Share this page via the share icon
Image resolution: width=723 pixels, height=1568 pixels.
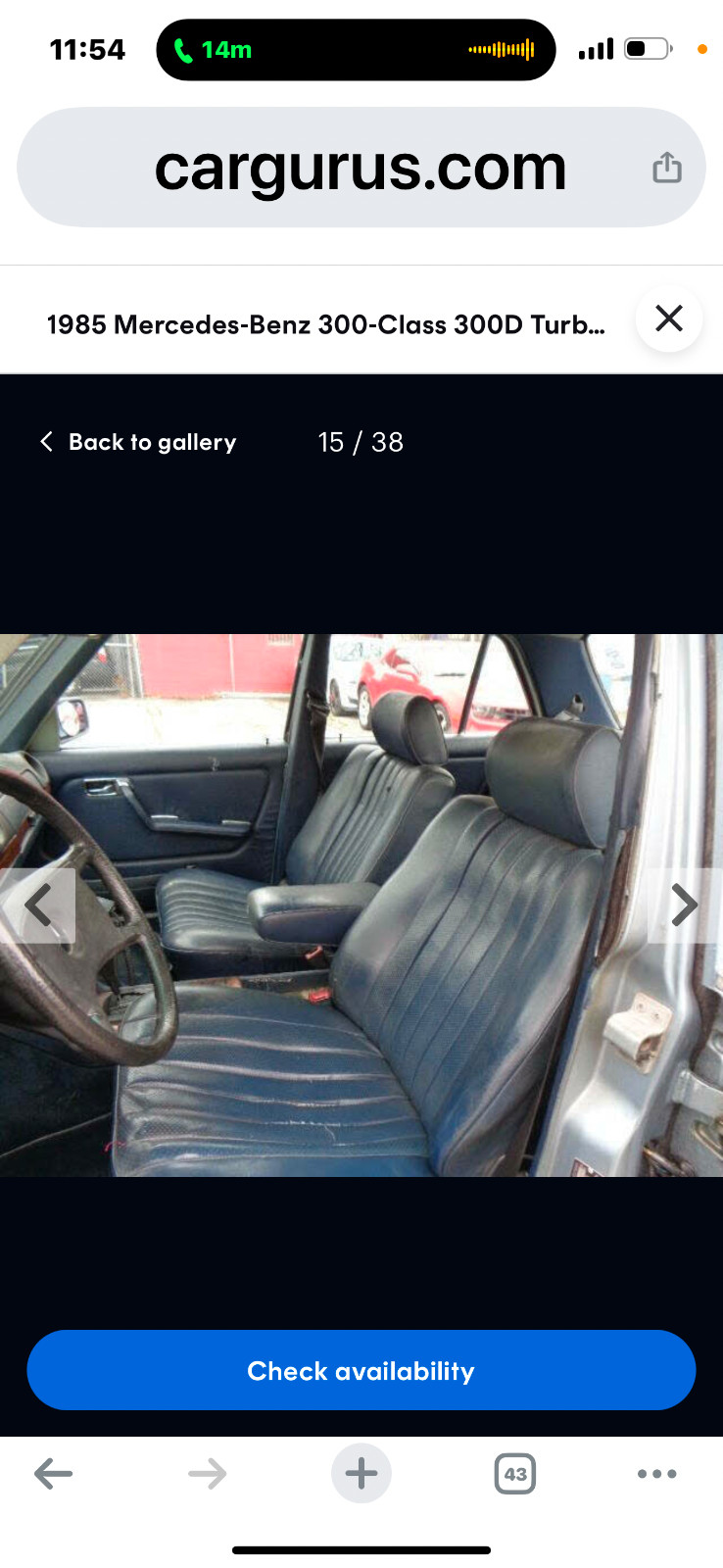coord(667,168)
